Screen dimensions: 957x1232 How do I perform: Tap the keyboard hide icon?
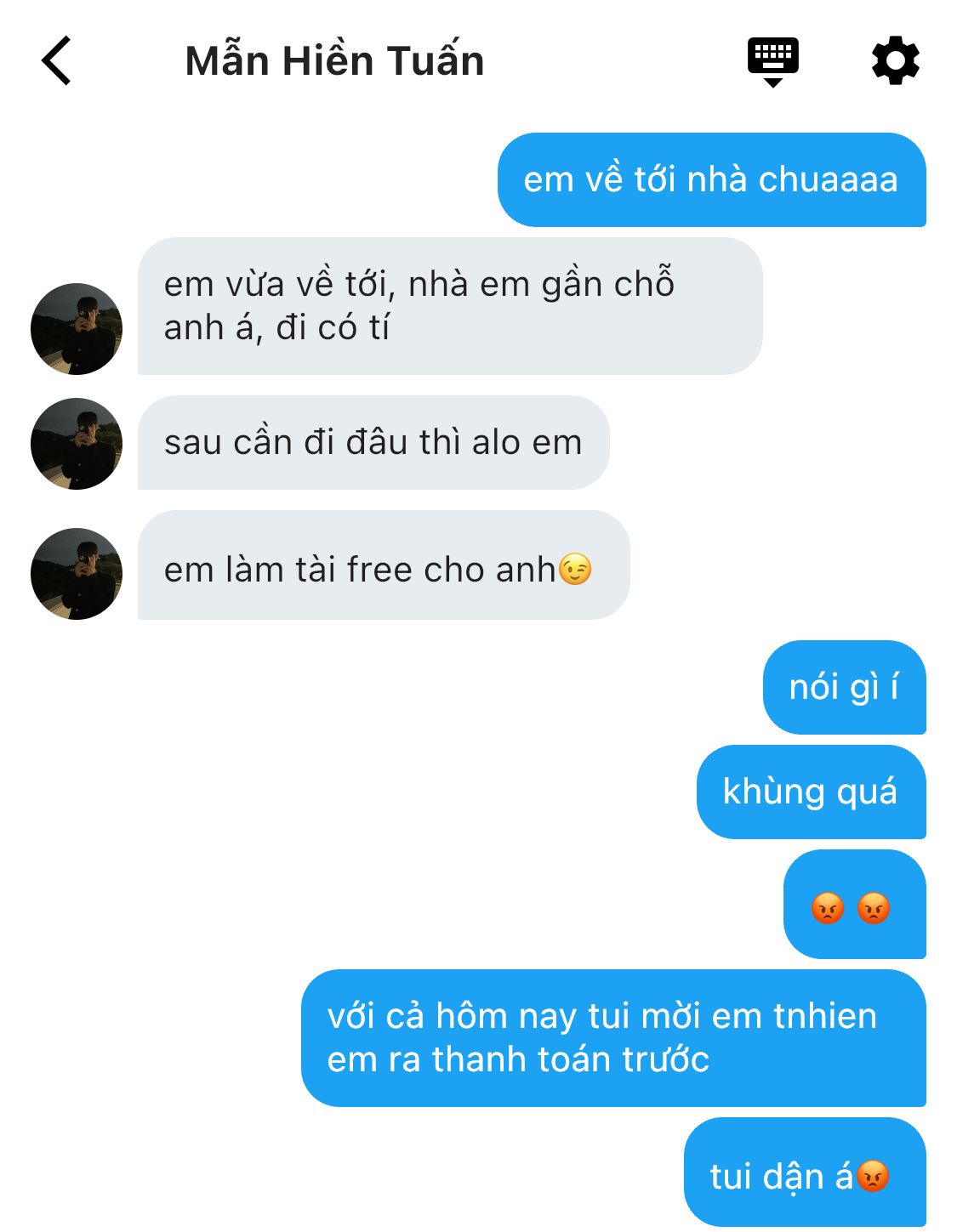(772, 61)
